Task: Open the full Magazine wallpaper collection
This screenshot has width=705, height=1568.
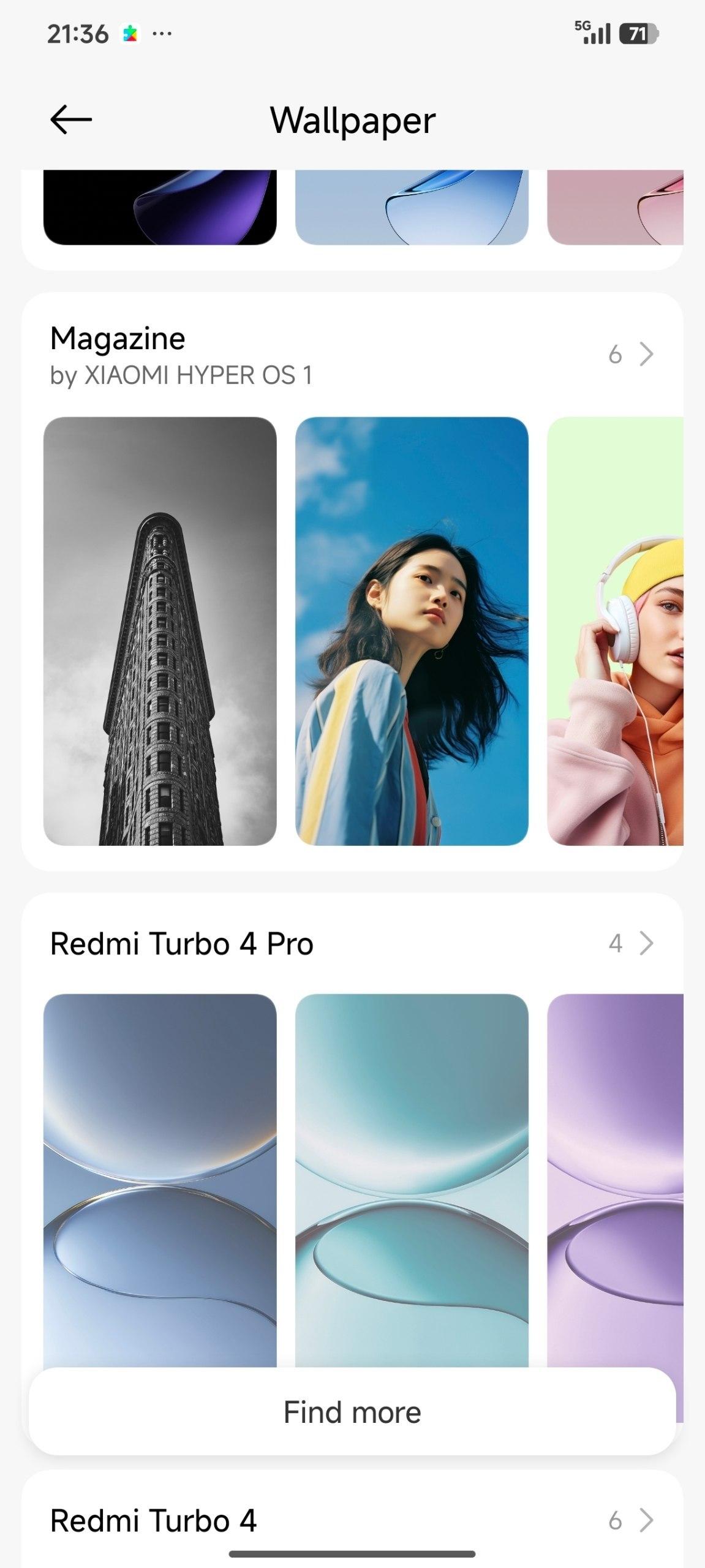Action: [x=631, y=354]
